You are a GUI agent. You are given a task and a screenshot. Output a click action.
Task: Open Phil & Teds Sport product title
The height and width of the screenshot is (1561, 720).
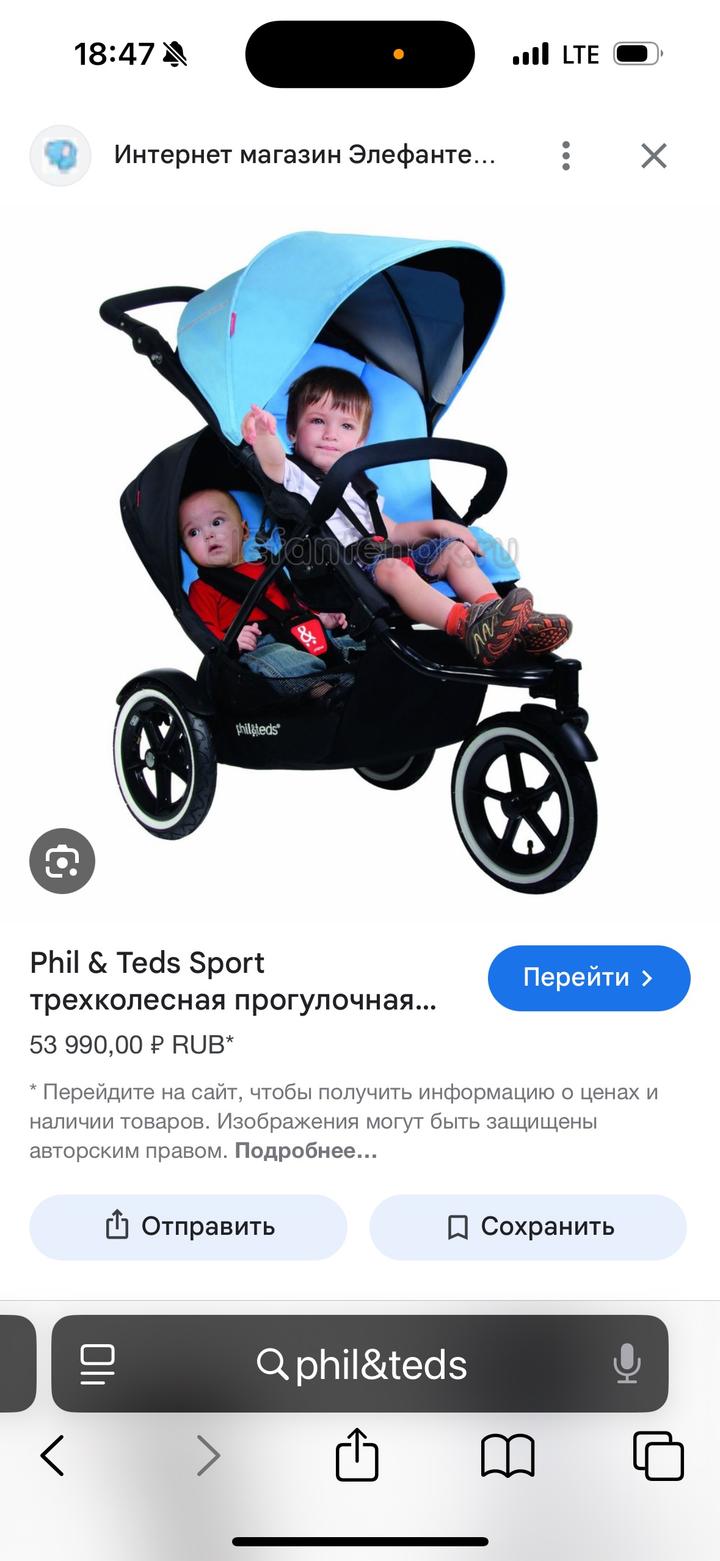coord(232,981)
